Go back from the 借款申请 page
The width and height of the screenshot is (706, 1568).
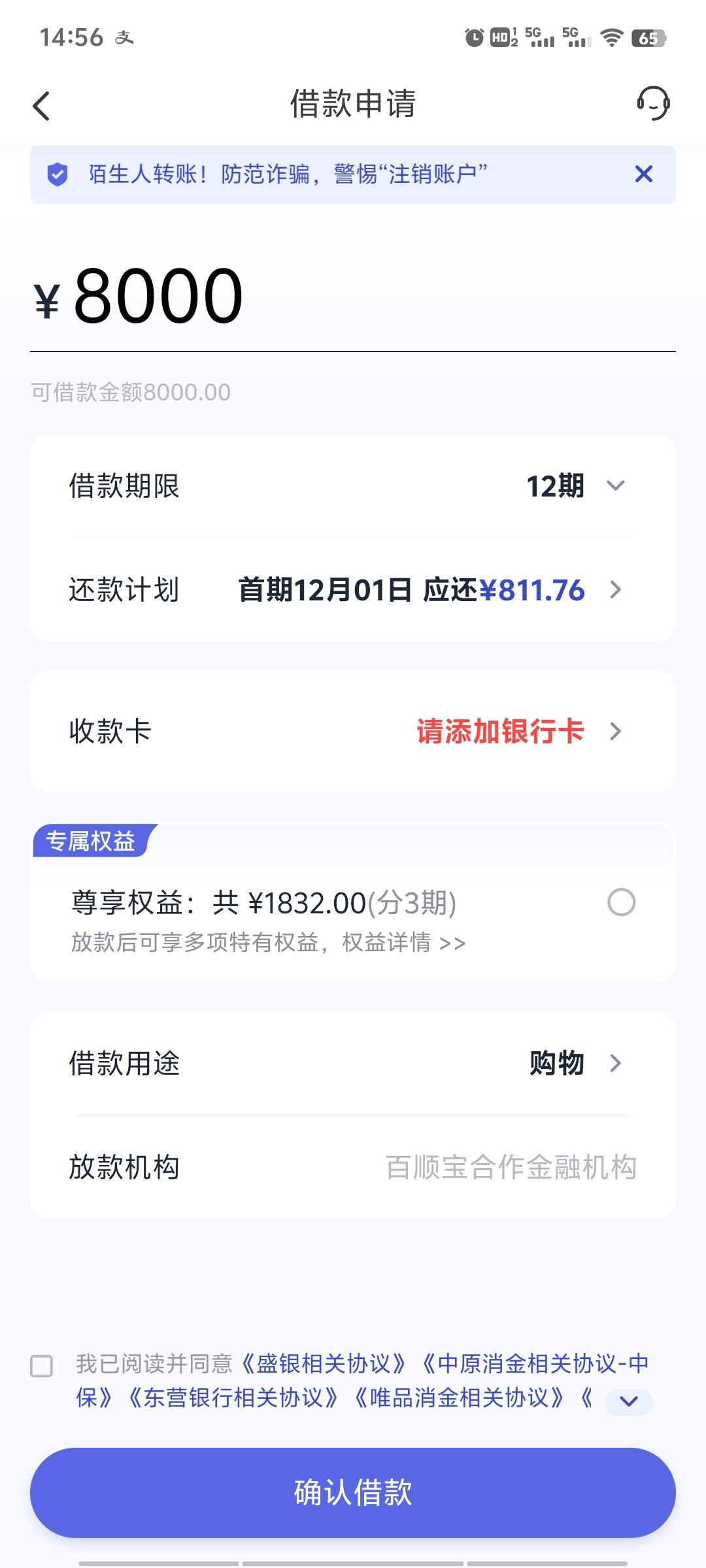pyautogui.click(x=41, y=105)
